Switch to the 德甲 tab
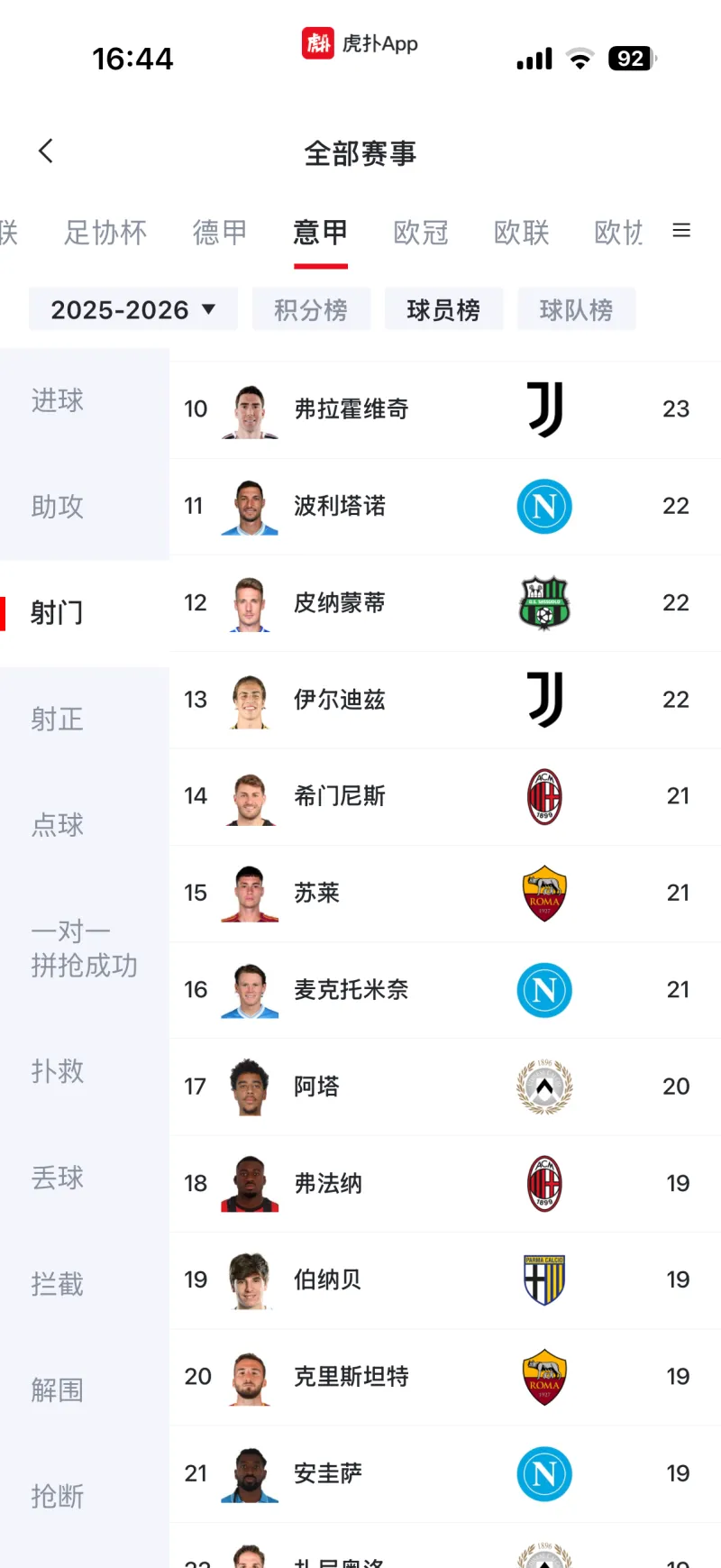Screen dimensions: 721x1568 tap(219, 233)
